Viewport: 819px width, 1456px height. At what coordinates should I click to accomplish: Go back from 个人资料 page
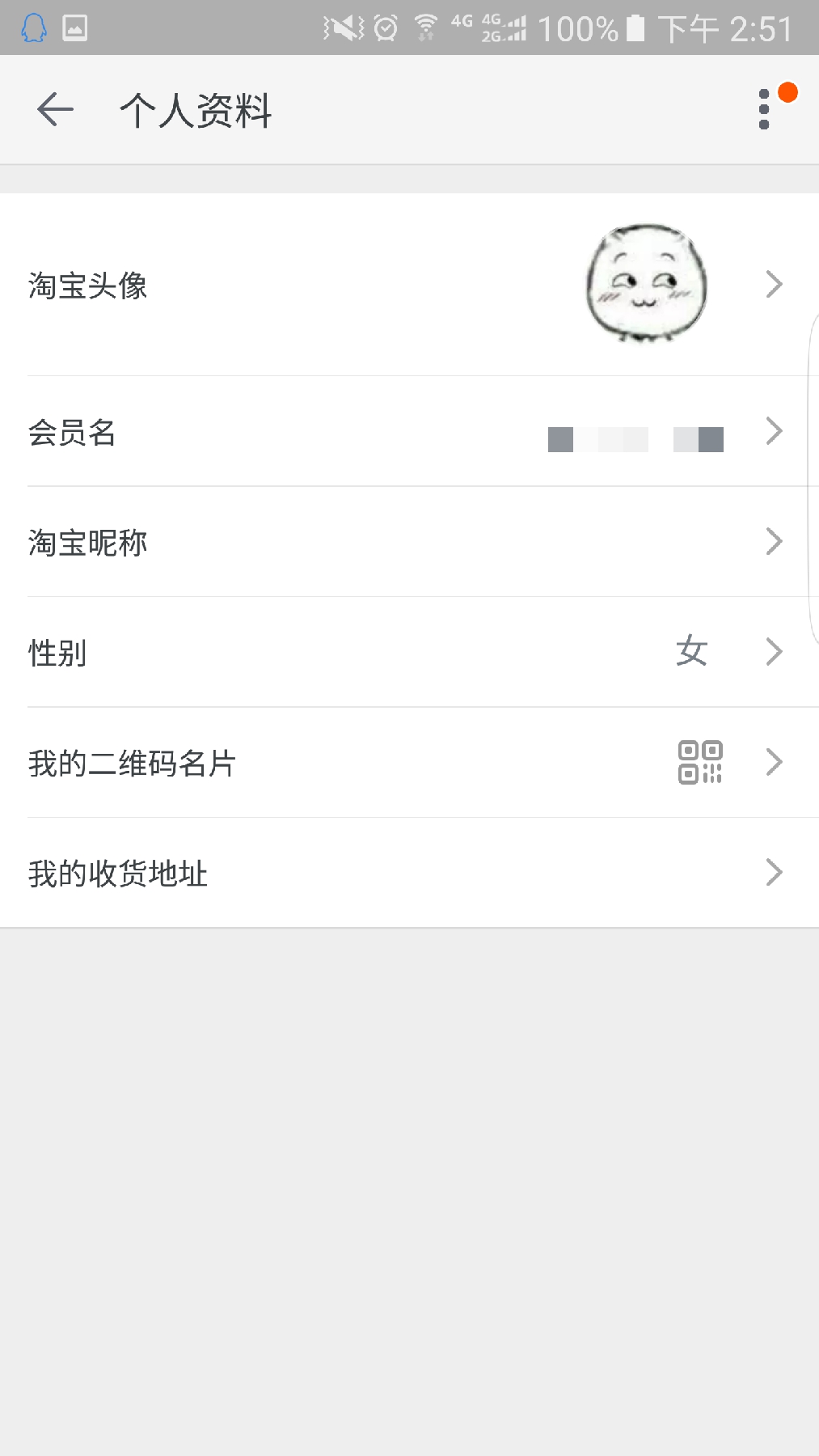pyautogui.click(x=55, y=109)
